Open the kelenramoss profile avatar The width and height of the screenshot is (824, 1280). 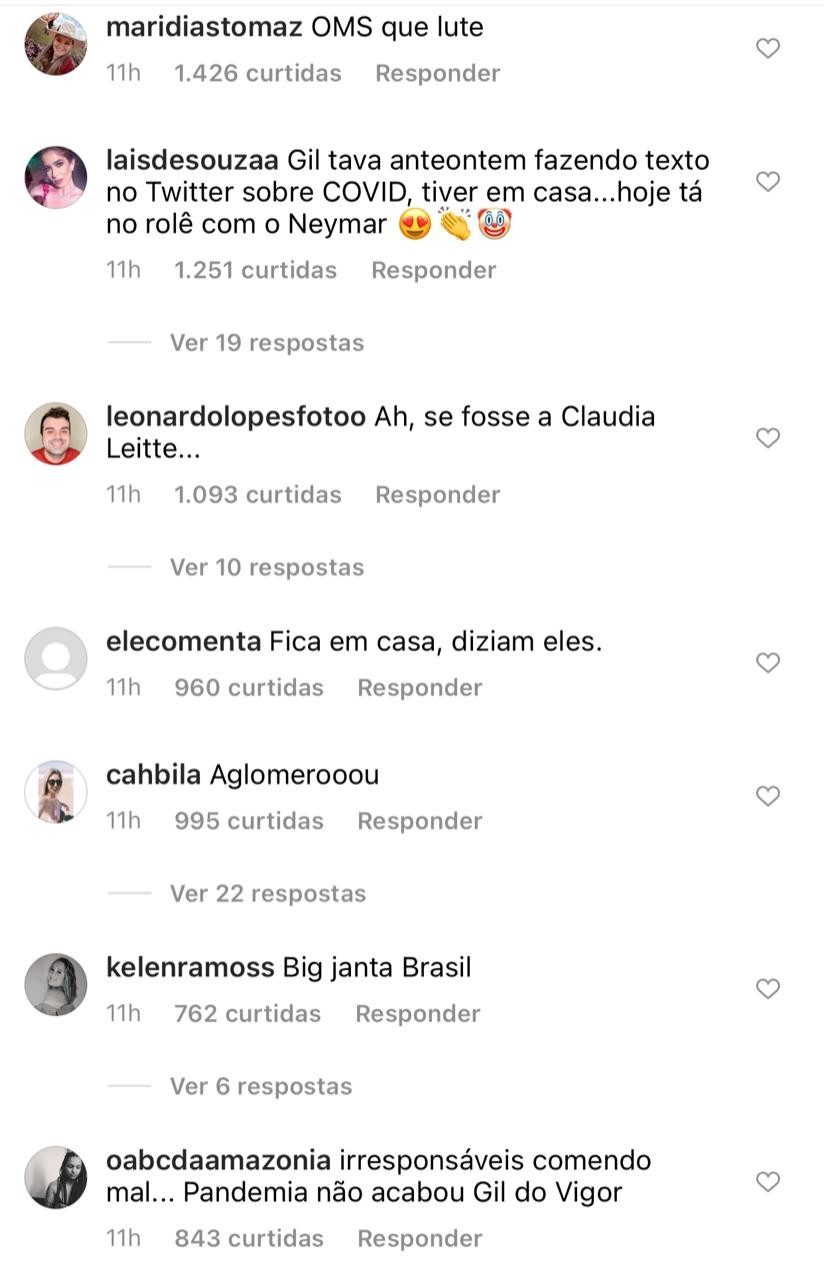pyautogui.click(x=55, y=985)
